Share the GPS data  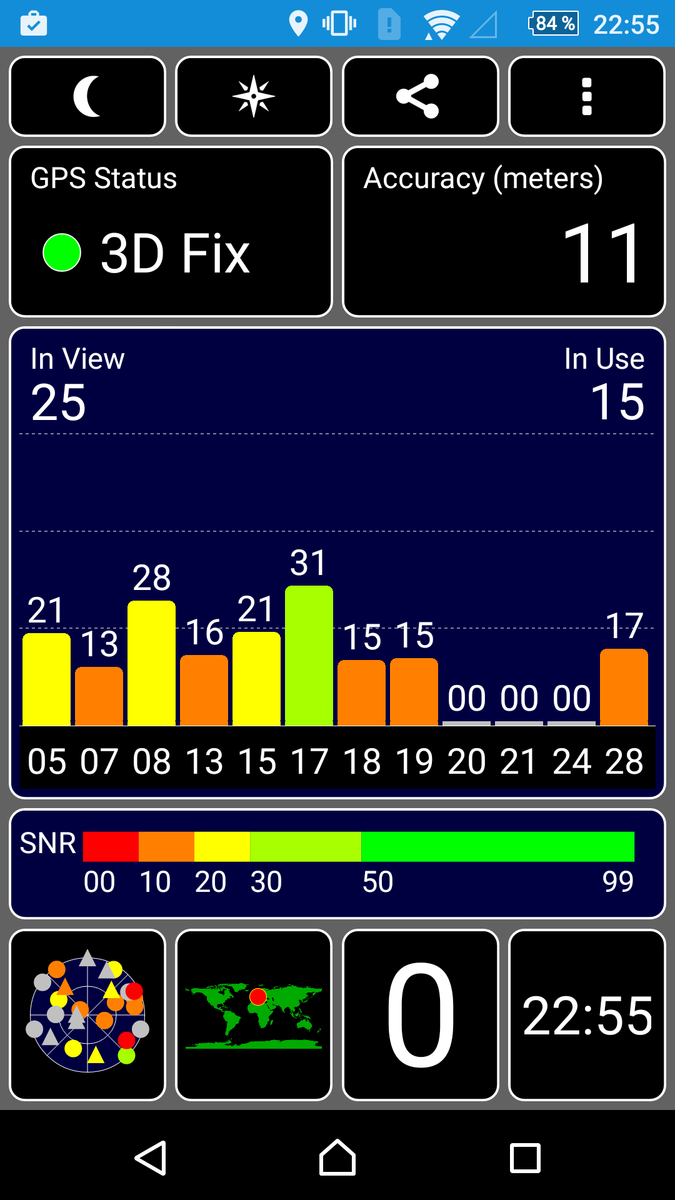(x=420, y=96)
